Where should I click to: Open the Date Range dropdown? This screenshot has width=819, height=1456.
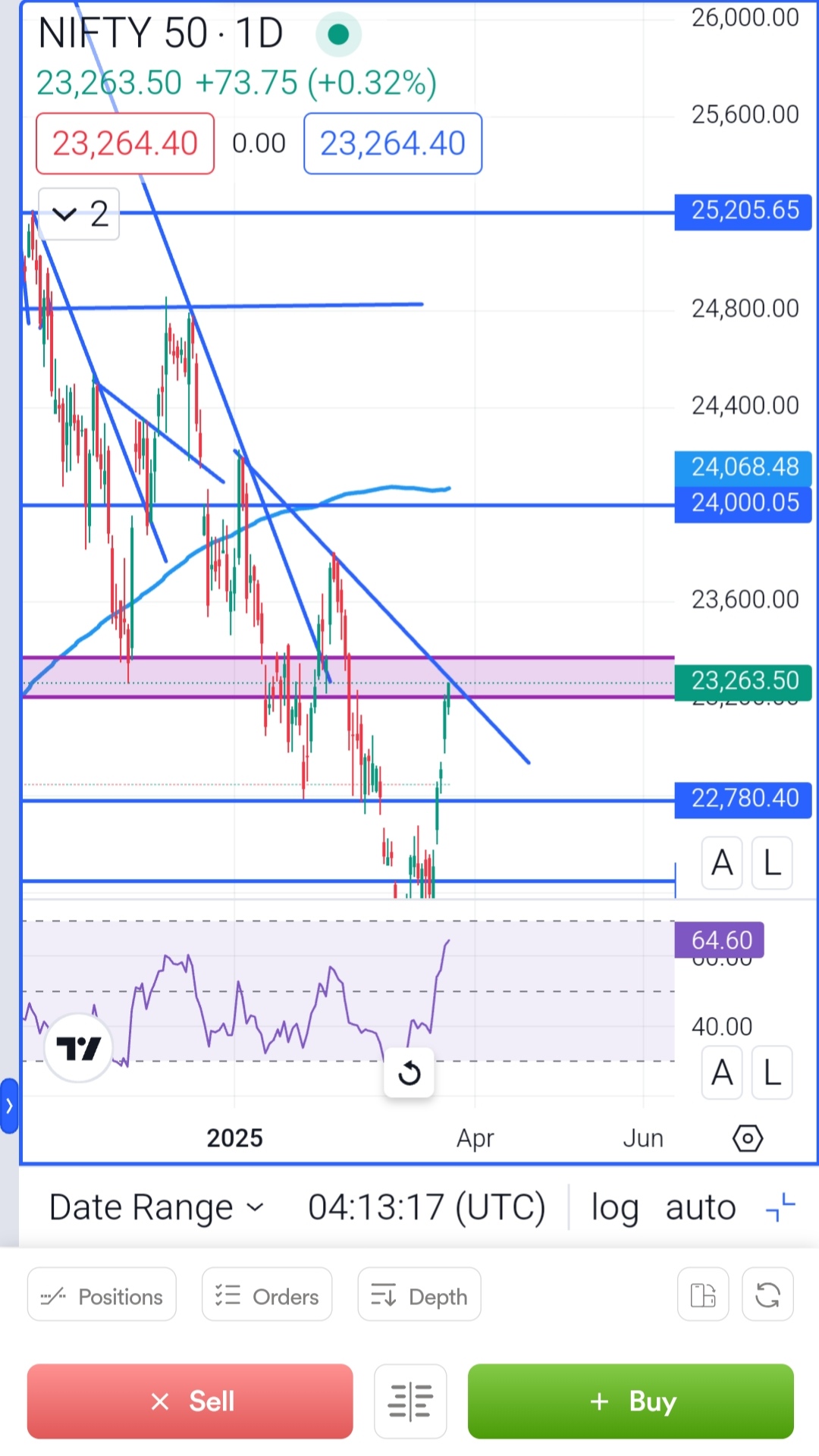coord(155,1207)
